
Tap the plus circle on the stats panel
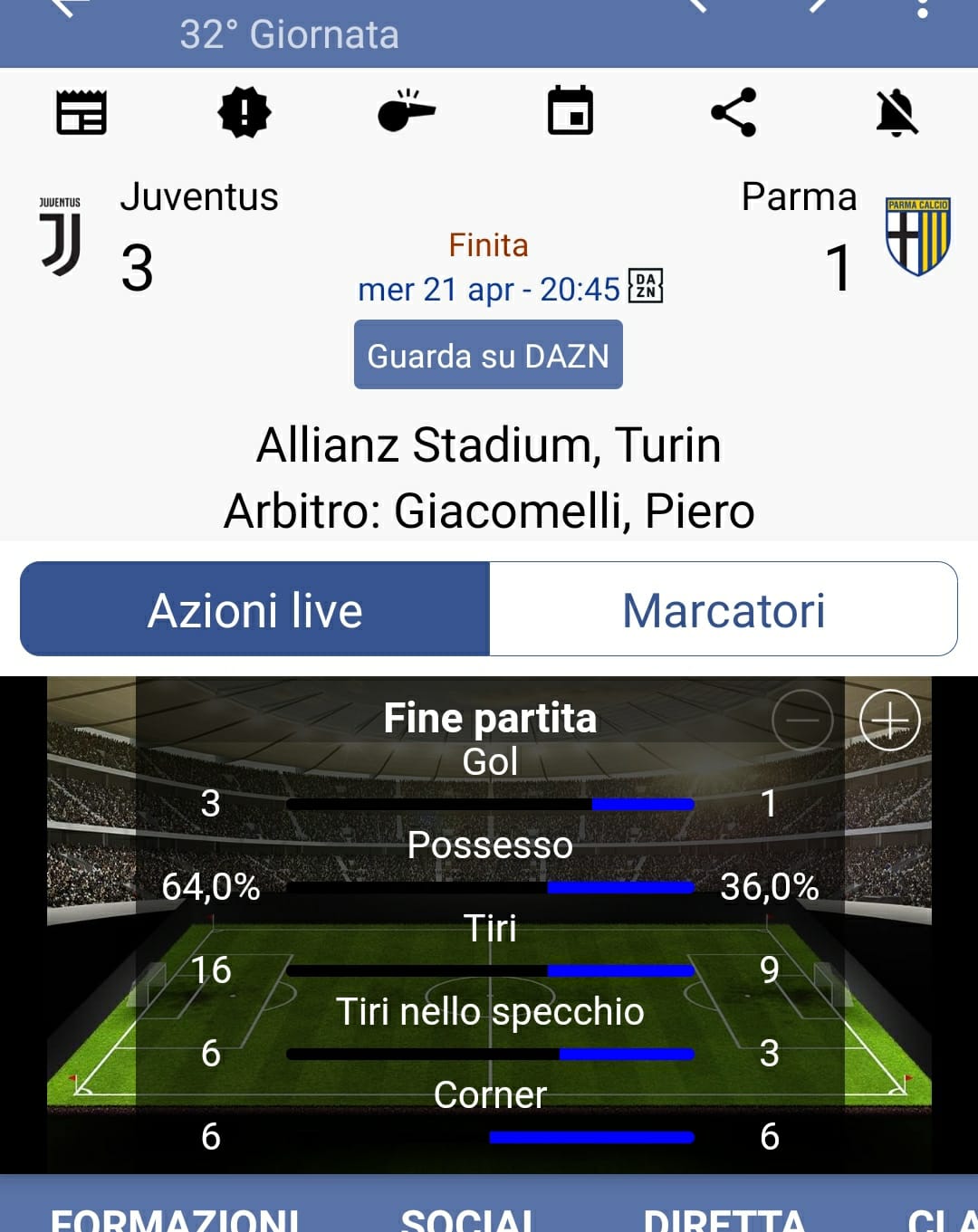pos(889,721)
